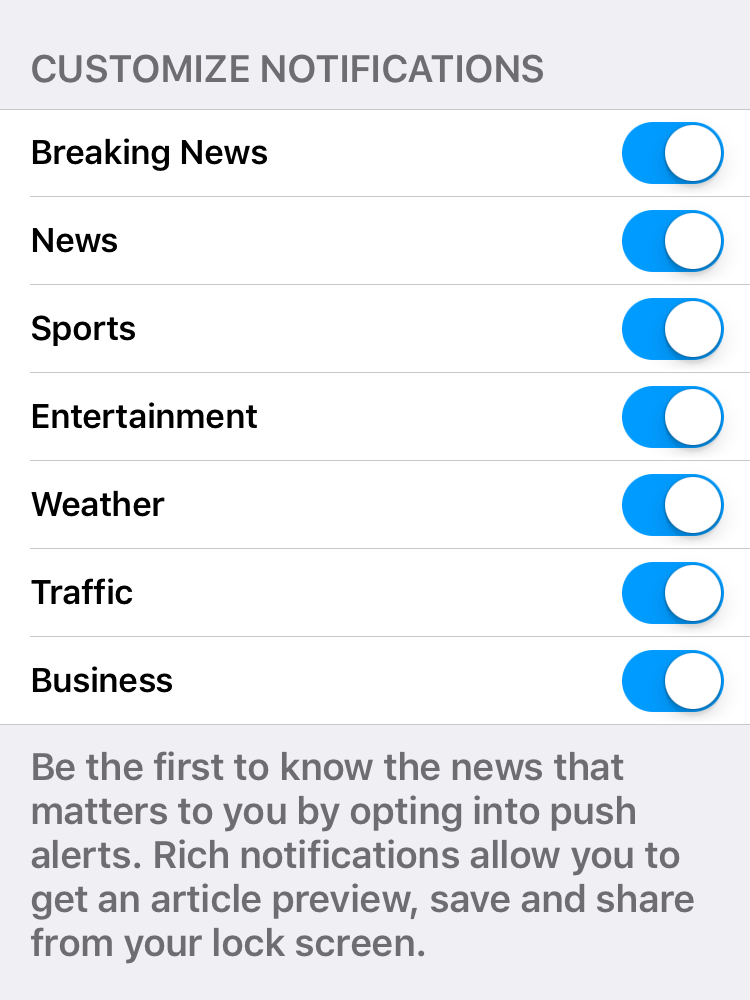This screenshot has height=1000, width=750.
Task: Toggle News notifications back on
Action: [x=672, y=241]
